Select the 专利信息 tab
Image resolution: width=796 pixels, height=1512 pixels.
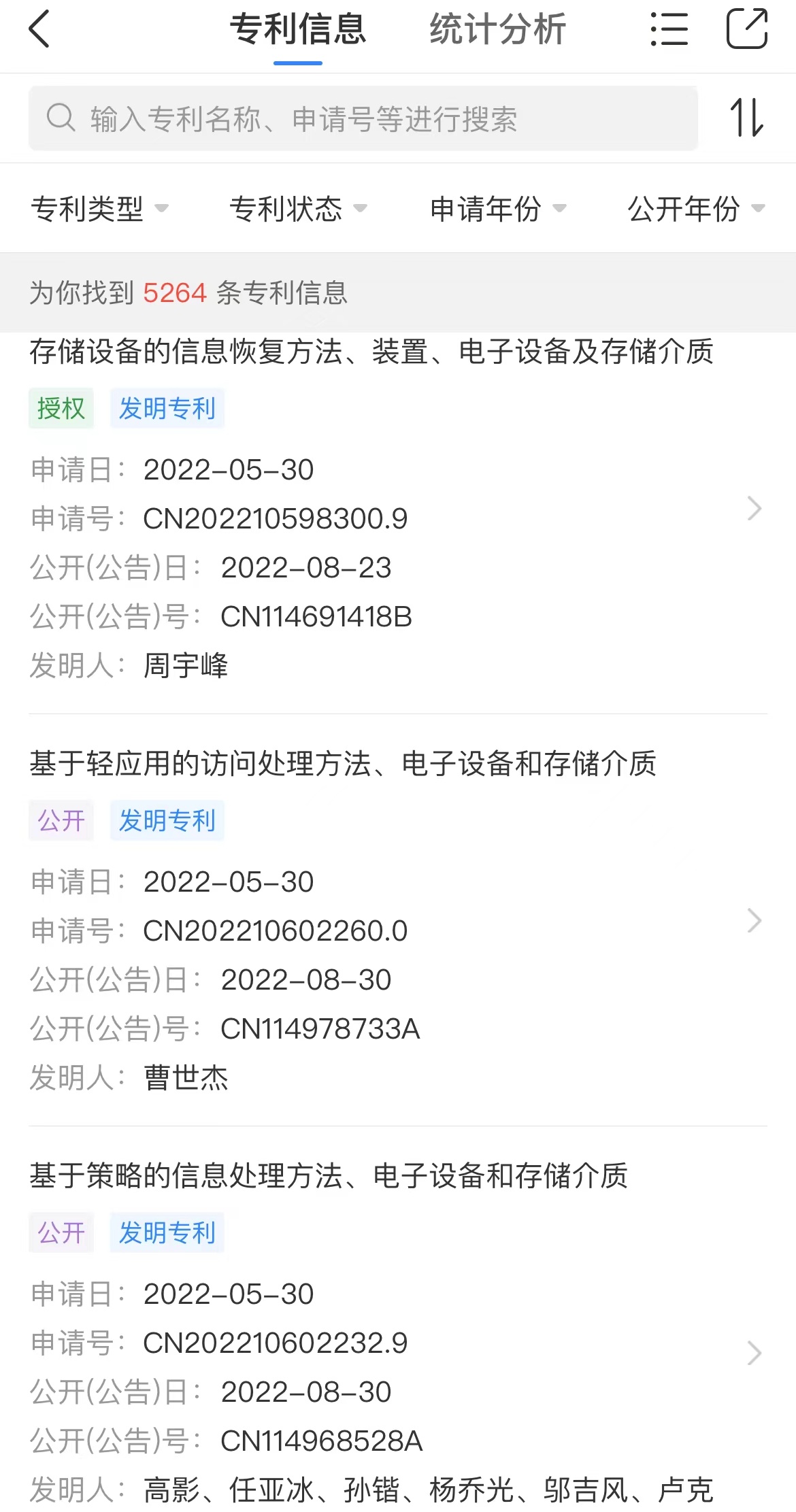pos(298,30)
